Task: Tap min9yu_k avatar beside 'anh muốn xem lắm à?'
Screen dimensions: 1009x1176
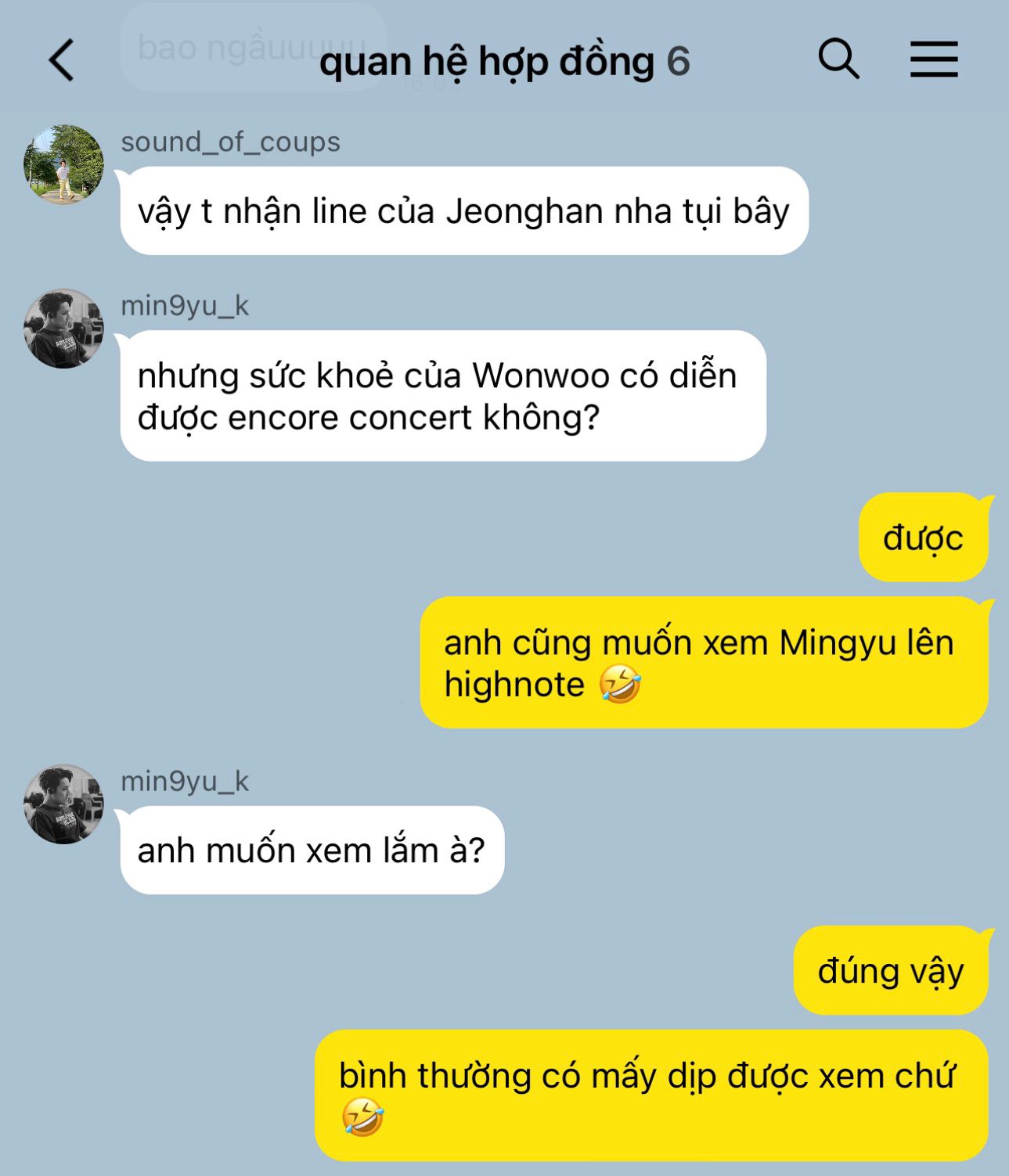Action: tap(63, 804)
